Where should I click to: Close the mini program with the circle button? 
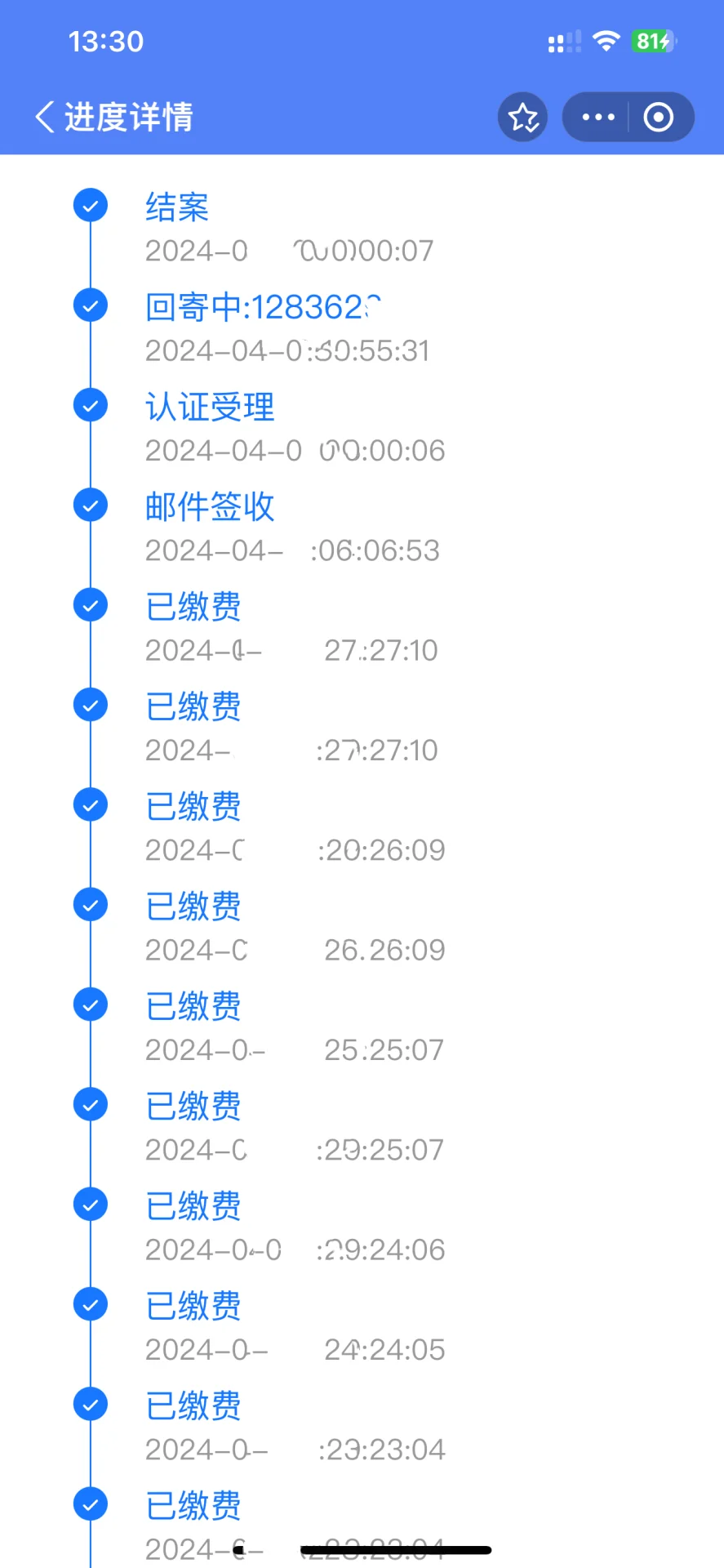(659, 118)
